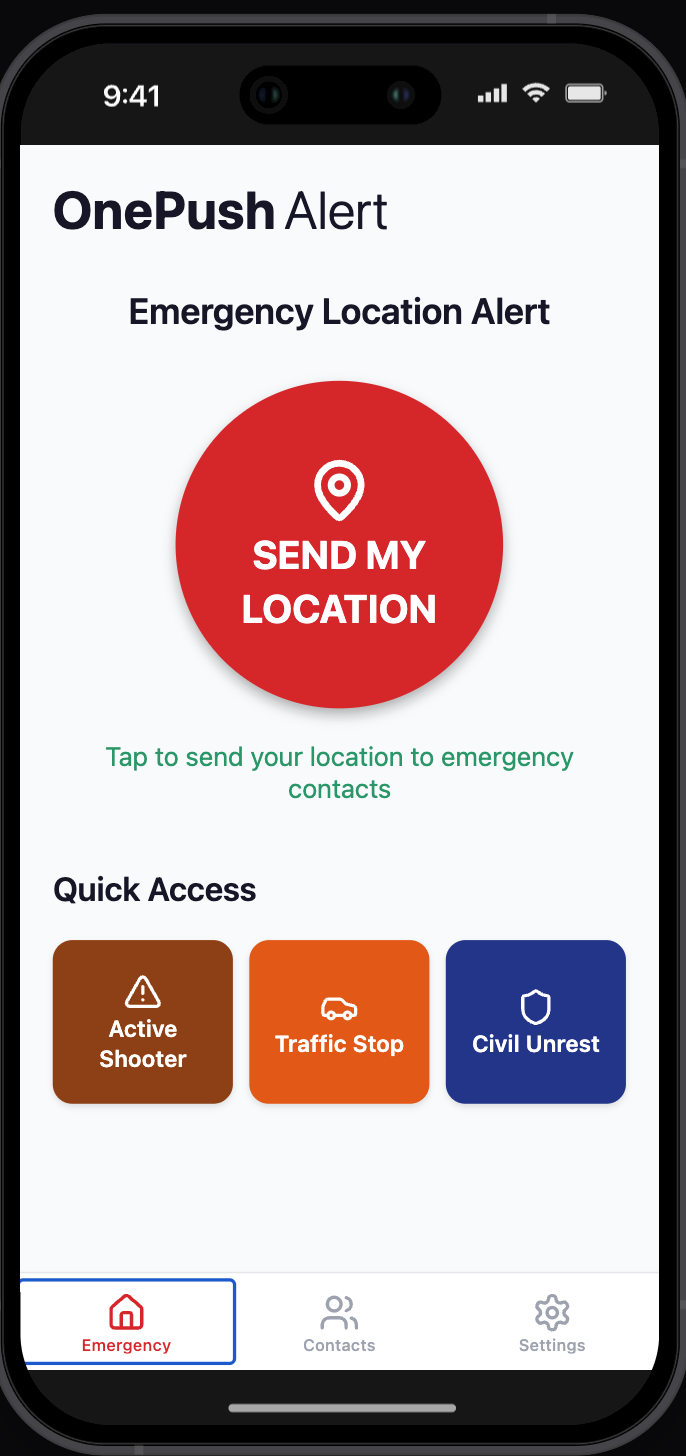Select the Traffic Stop quick access
686x1456 pixels.
point(339,1022)
